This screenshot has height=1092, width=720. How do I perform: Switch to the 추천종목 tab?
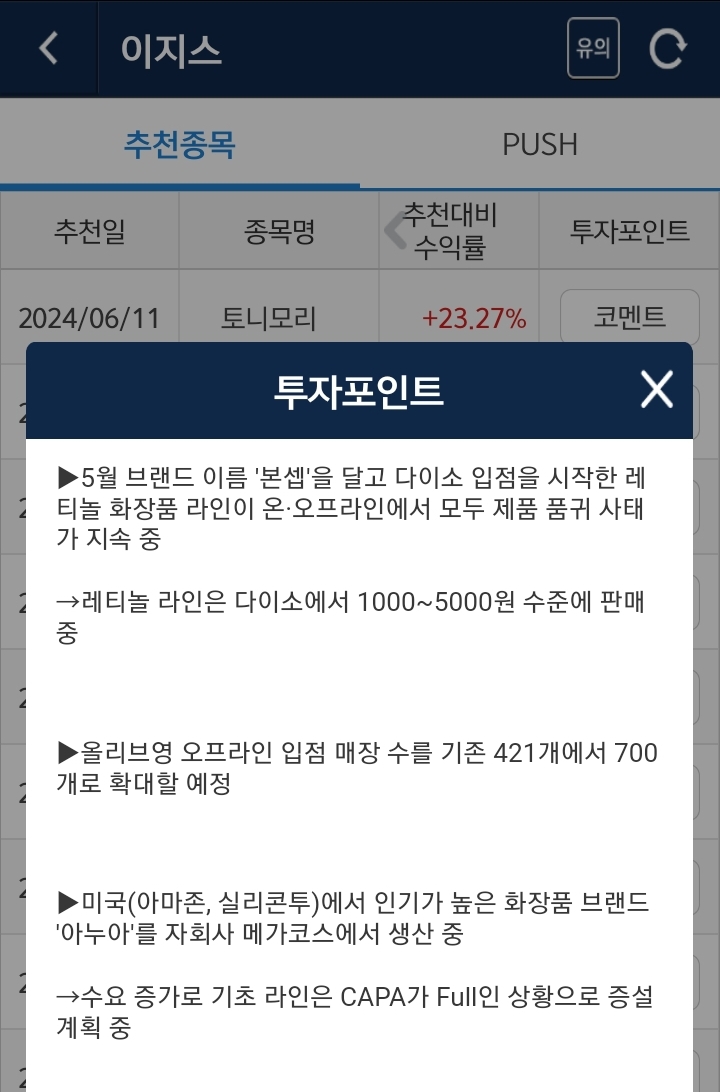coord(180,145)
